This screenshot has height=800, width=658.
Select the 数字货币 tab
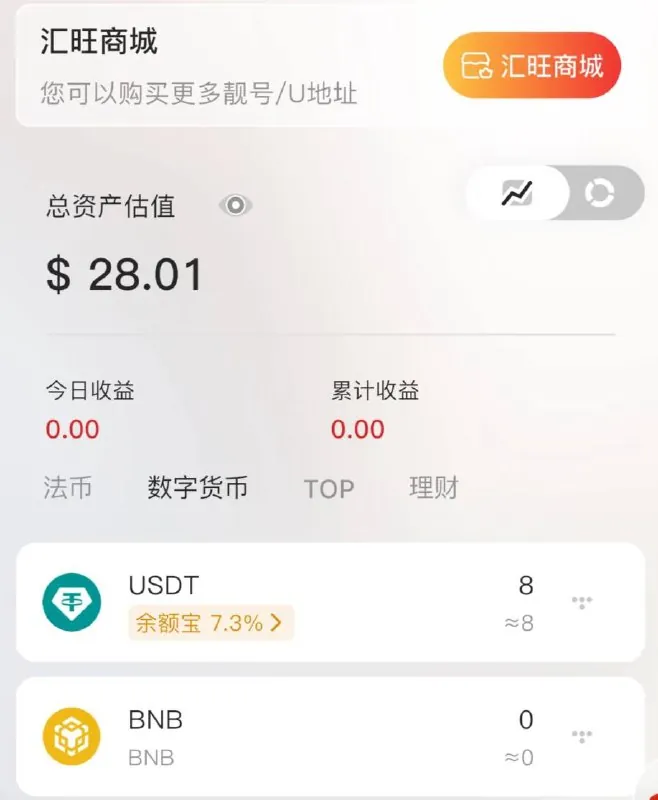click(198, 488)
